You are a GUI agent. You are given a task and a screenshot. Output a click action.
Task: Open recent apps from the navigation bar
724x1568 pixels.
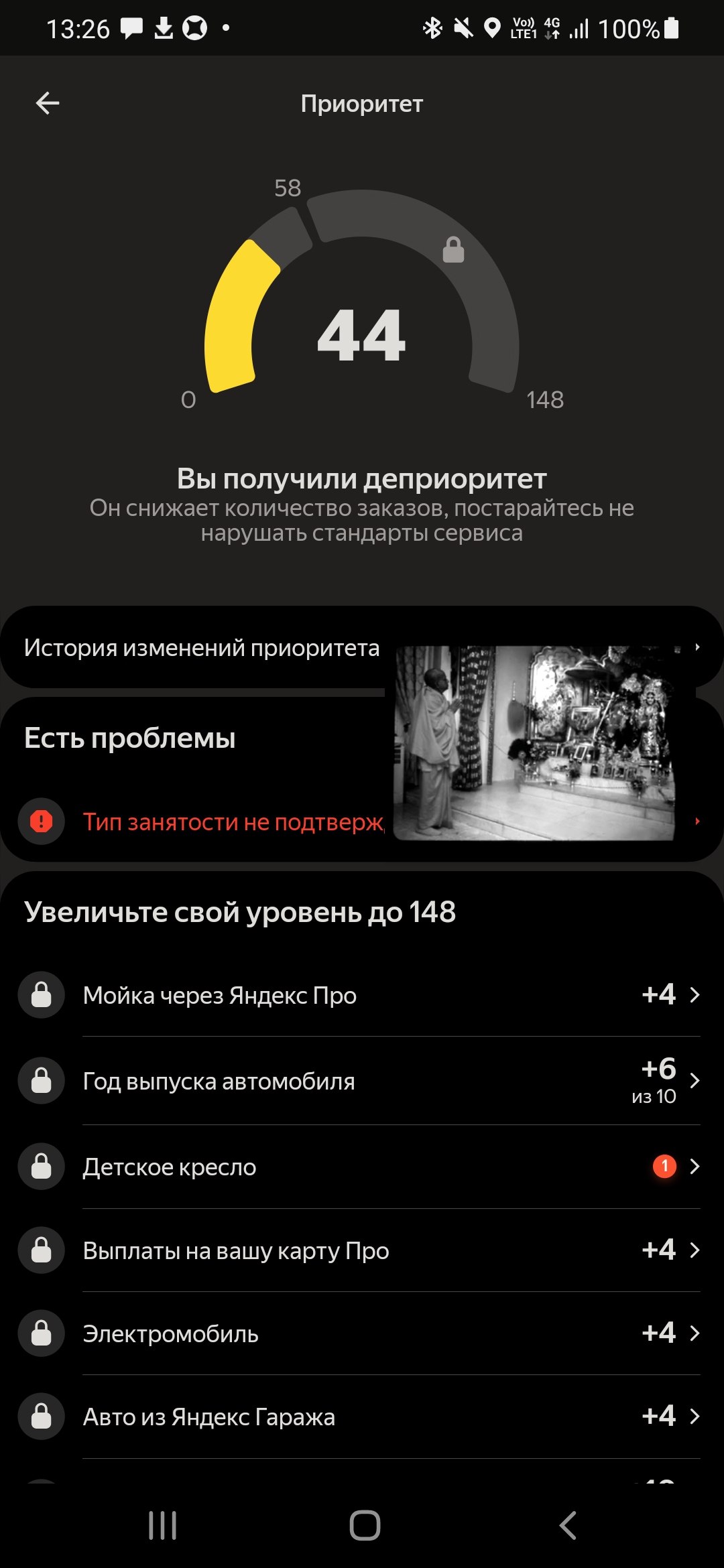[x=162, y=1526]
